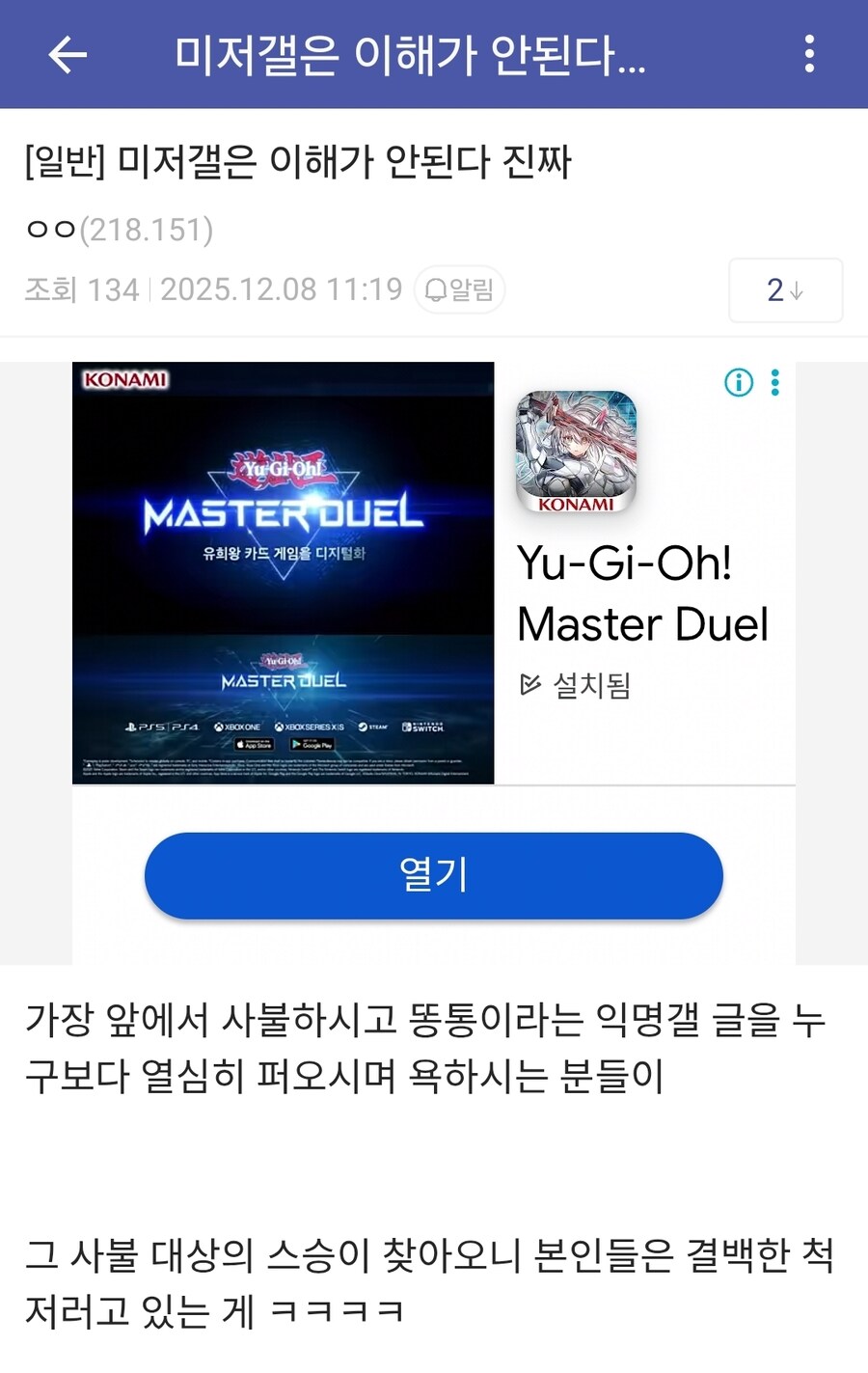Tap the downvote counter showing 2
The height and width of the screenshot is (1373, 868).
point(785,290)
